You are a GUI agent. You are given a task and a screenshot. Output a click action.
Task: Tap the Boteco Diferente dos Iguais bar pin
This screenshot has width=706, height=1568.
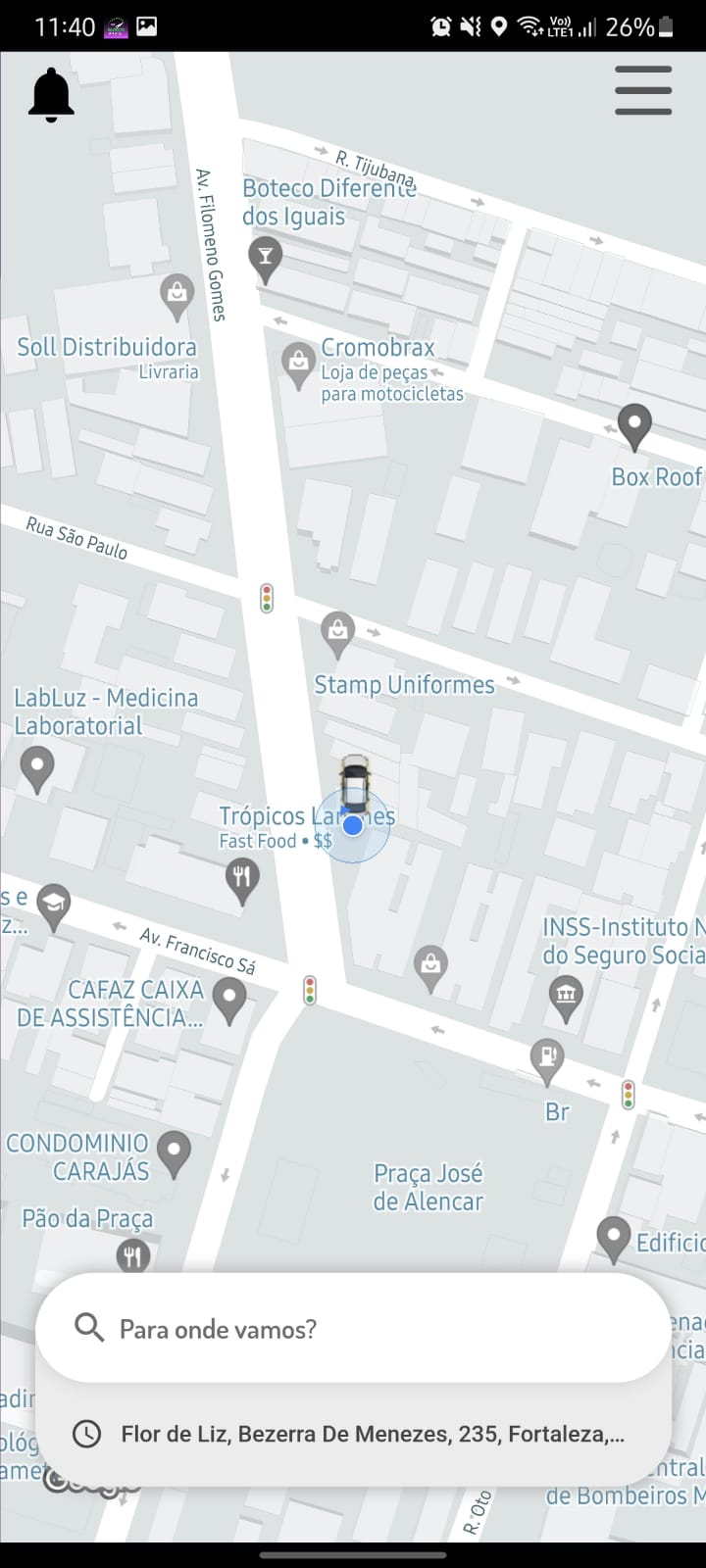(265, 258)
